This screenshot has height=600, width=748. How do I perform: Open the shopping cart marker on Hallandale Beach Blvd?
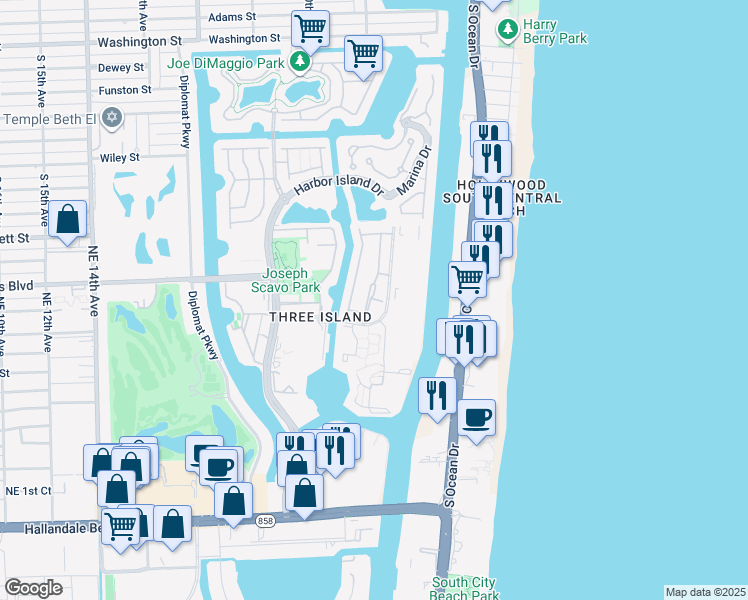point(121,523)
